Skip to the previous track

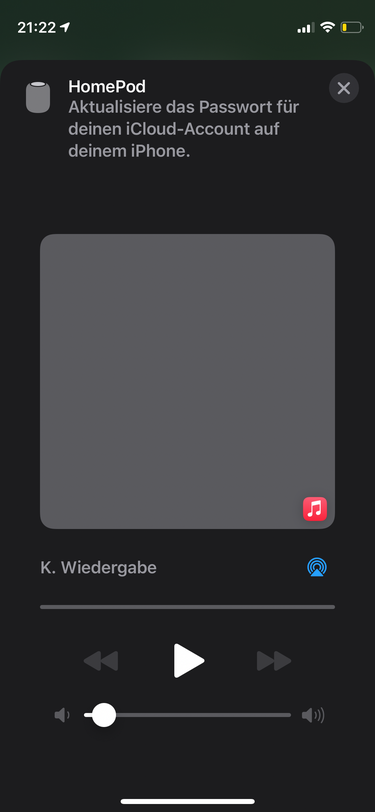[x=101, y=661]
